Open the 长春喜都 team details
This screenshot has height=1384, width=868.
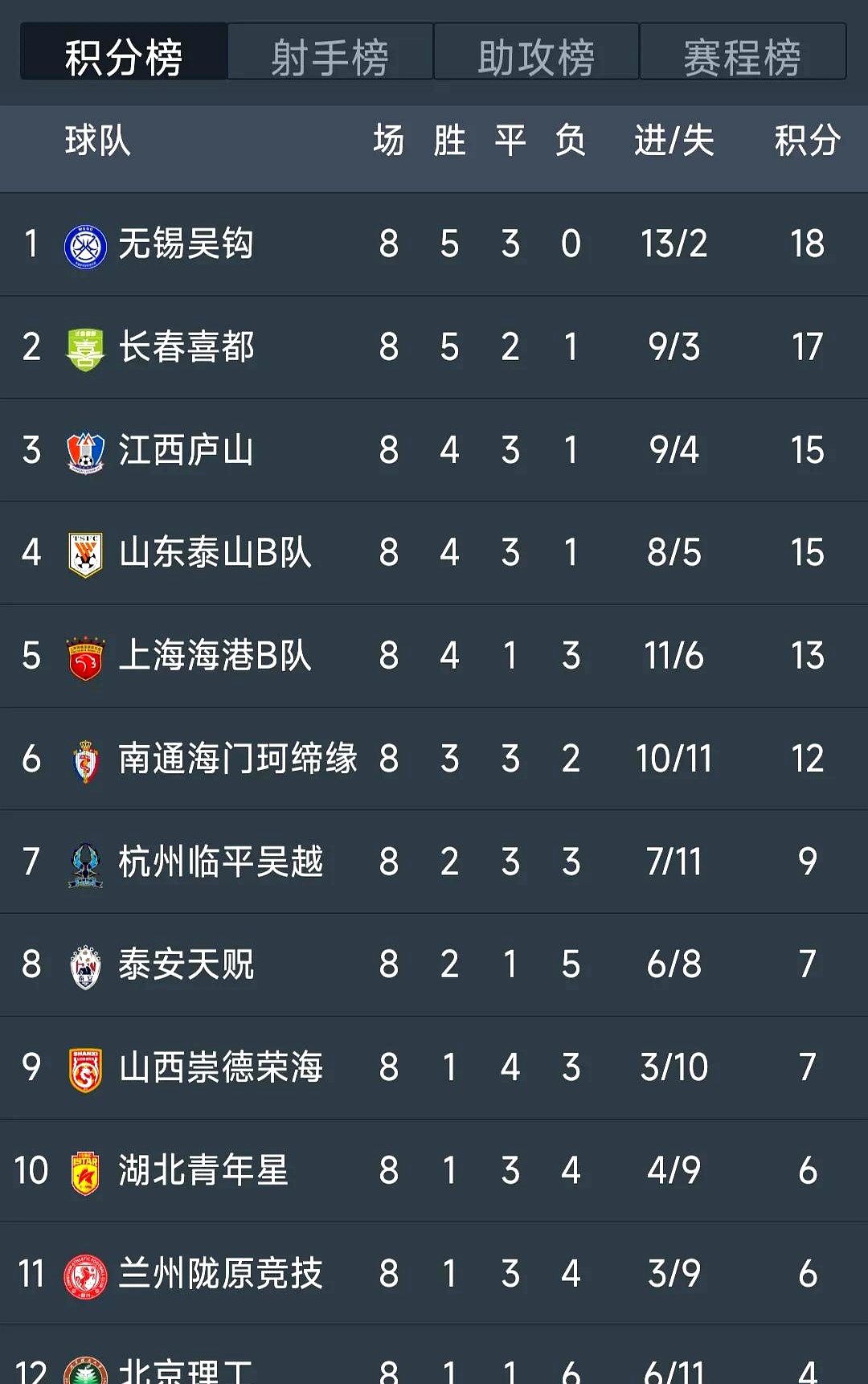click(186, 347)
